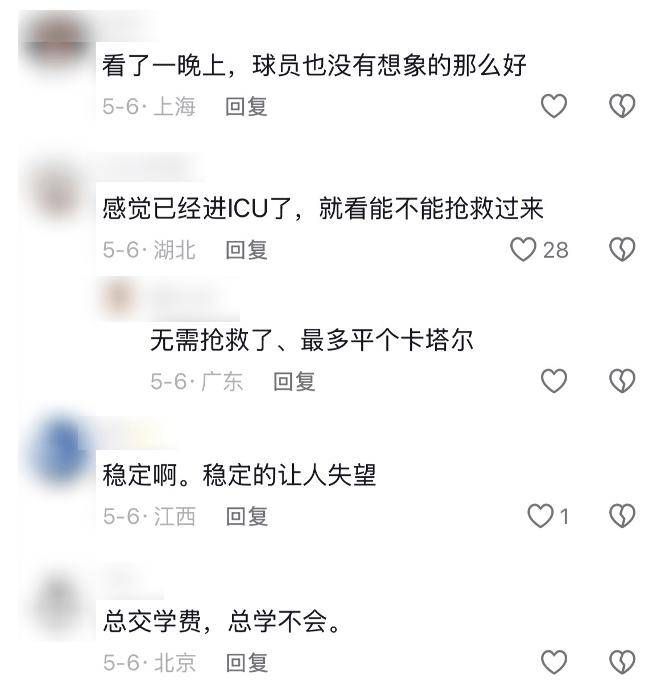Dislike the 江西 comment
This screenshot has width=654, height=692.
click(622, 516)
